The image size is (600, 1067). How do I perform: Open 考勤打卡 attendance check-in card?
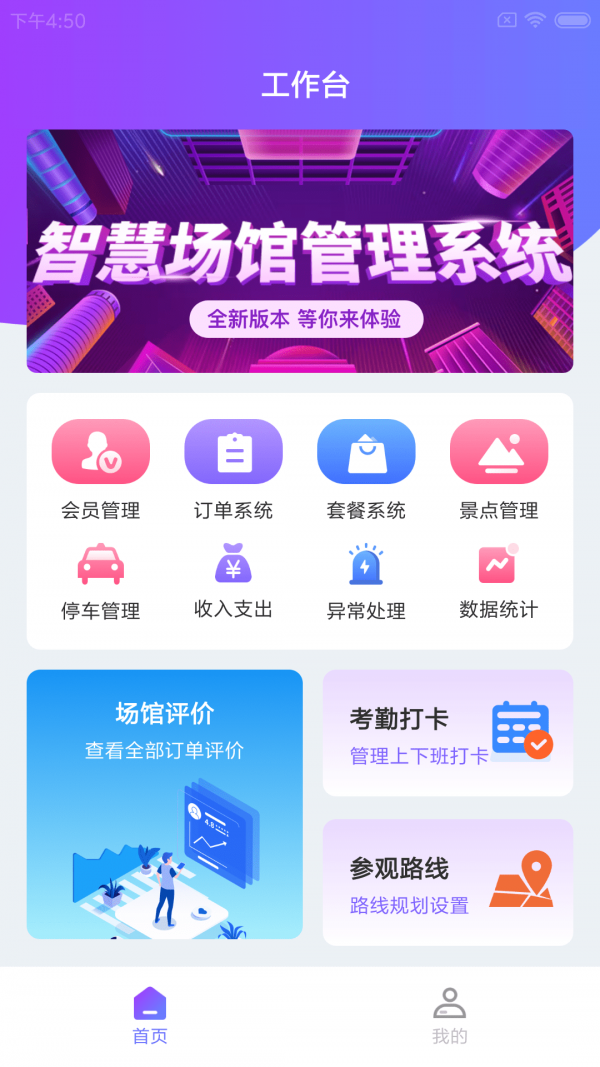pos(448,733)
